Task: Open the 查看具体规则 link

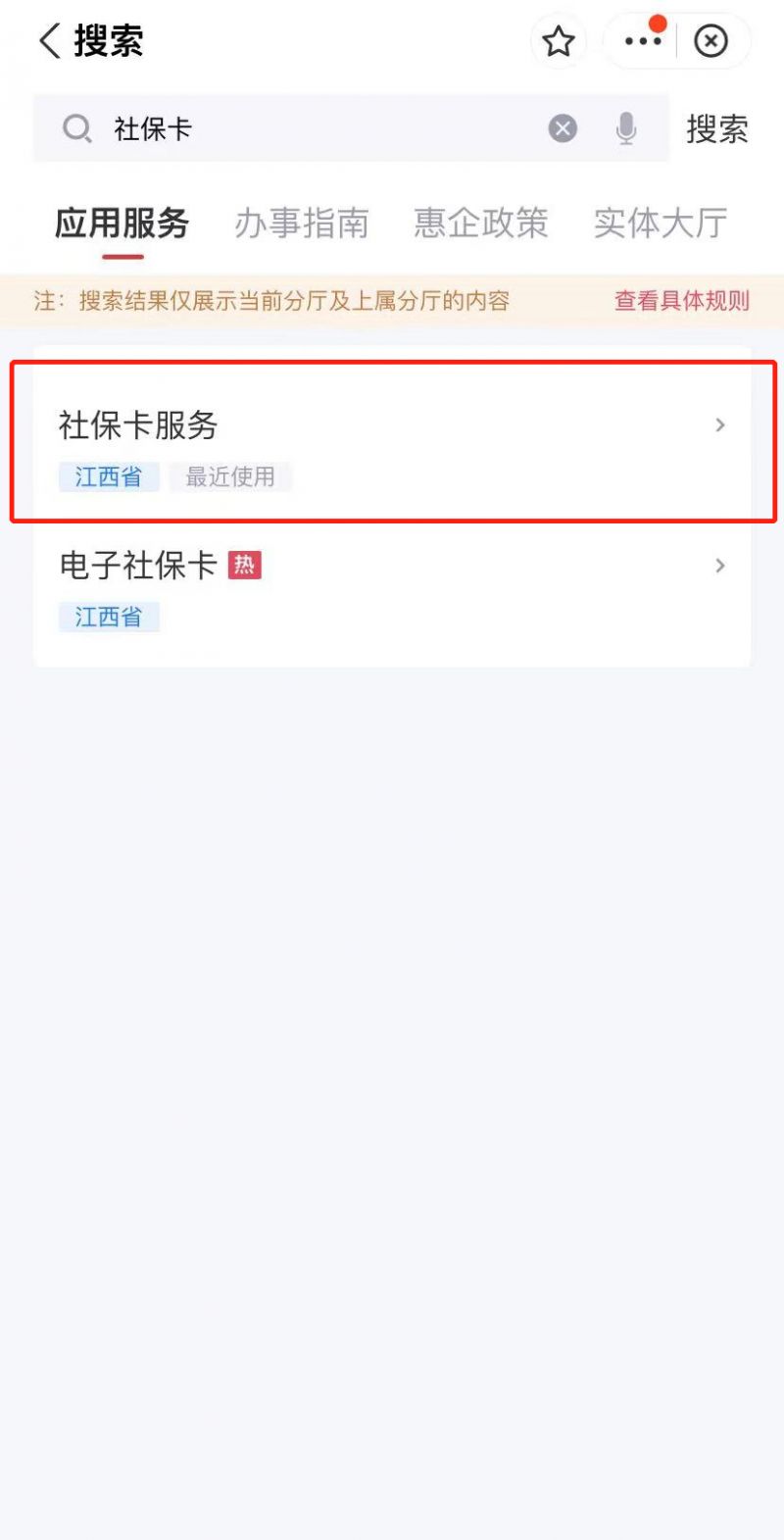Action: [681, 301]
